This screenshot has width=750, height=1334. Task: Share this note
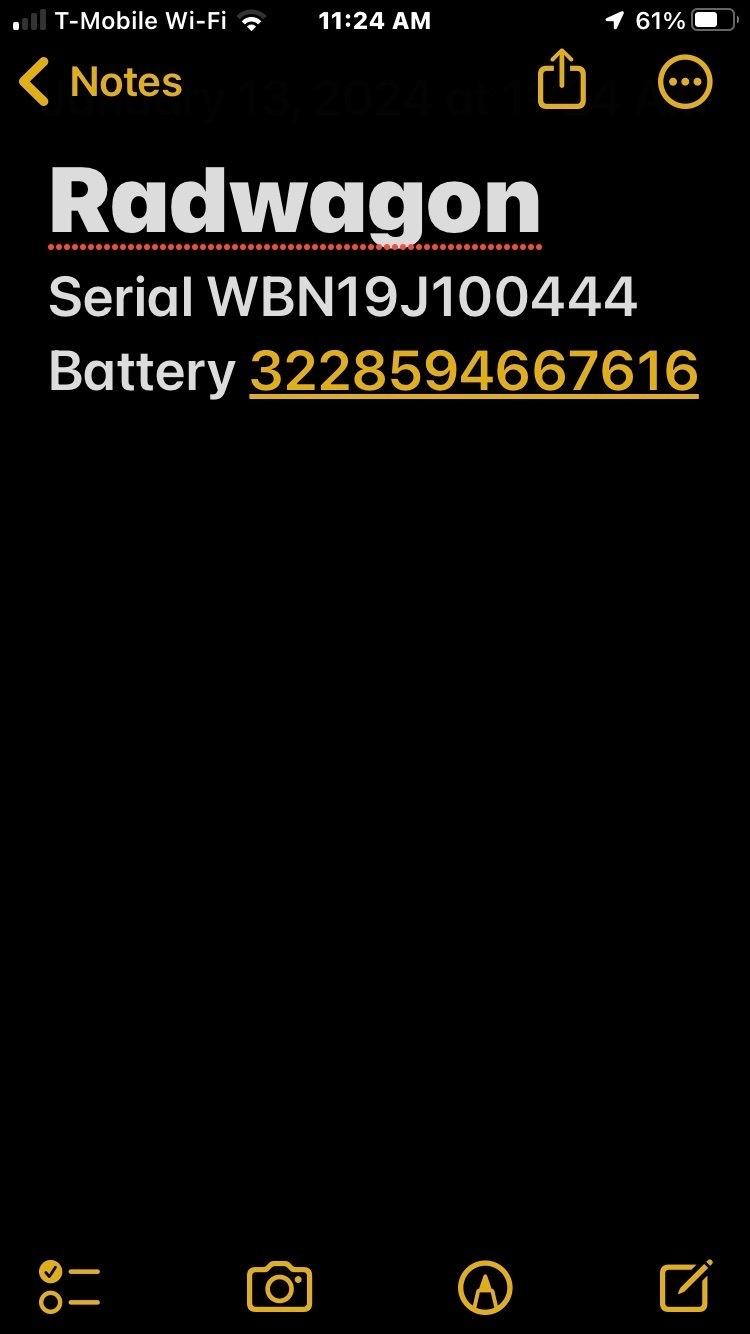[x=561, y=80]
